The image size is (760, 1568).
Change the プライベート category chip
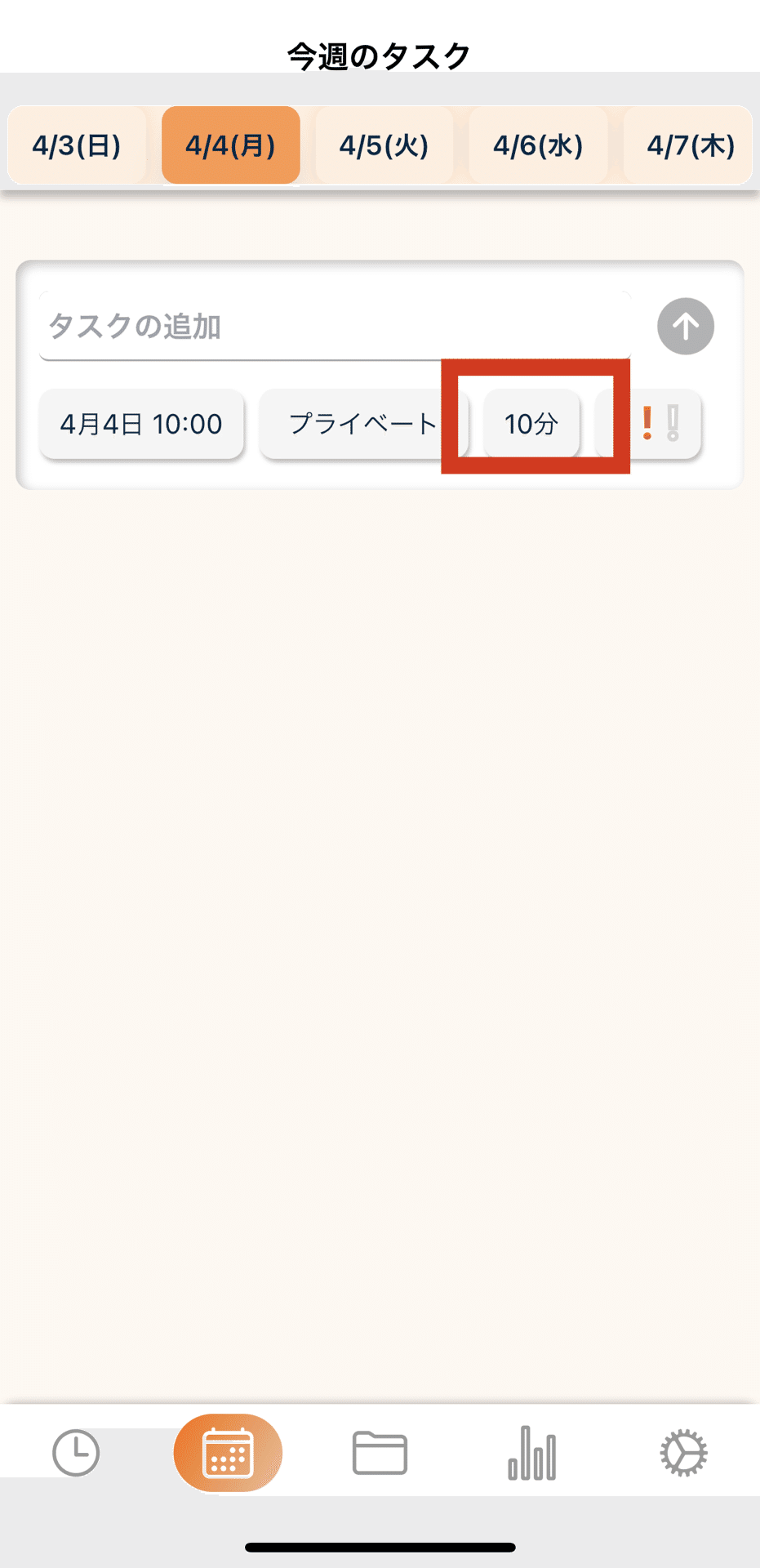pyautogui.click(x=364, y=424)
